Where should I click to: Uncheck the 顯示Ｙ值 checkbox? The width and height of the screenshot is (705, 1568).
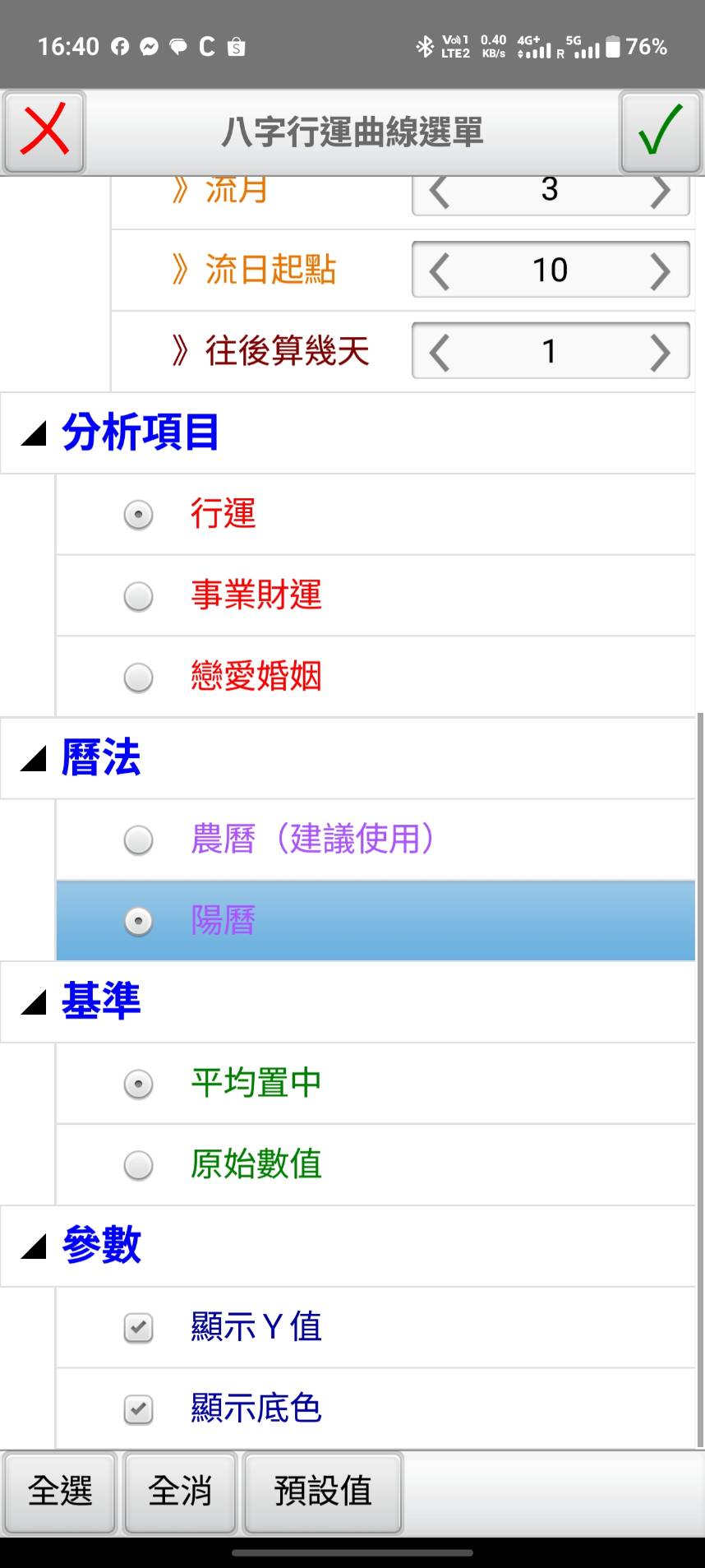click(138, 1327)
